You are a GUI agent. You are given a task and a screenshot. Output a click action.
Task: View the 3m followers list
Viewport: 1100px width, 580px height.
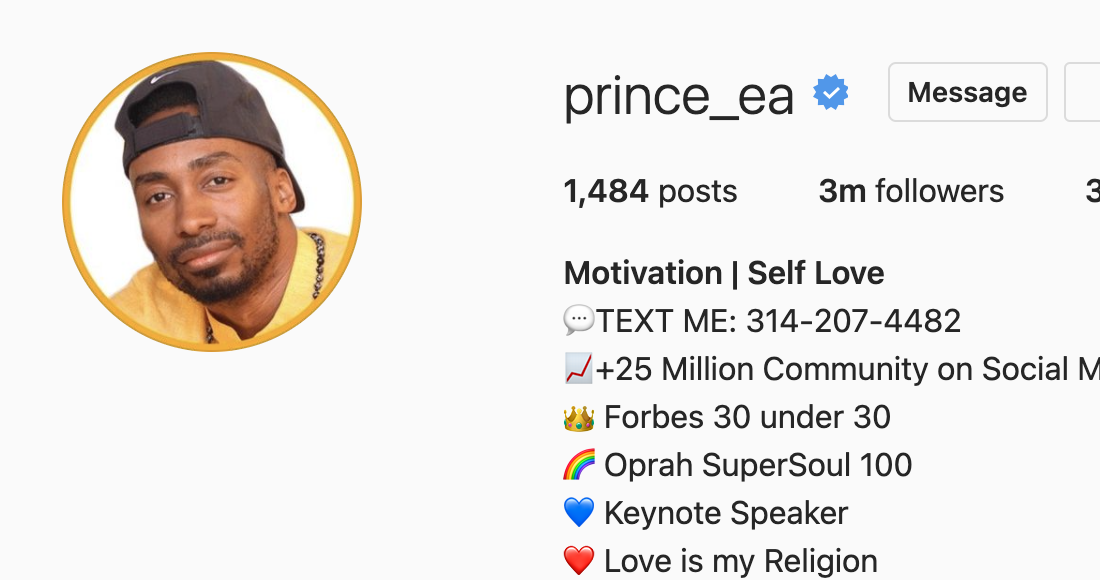(x=911, y=191)
